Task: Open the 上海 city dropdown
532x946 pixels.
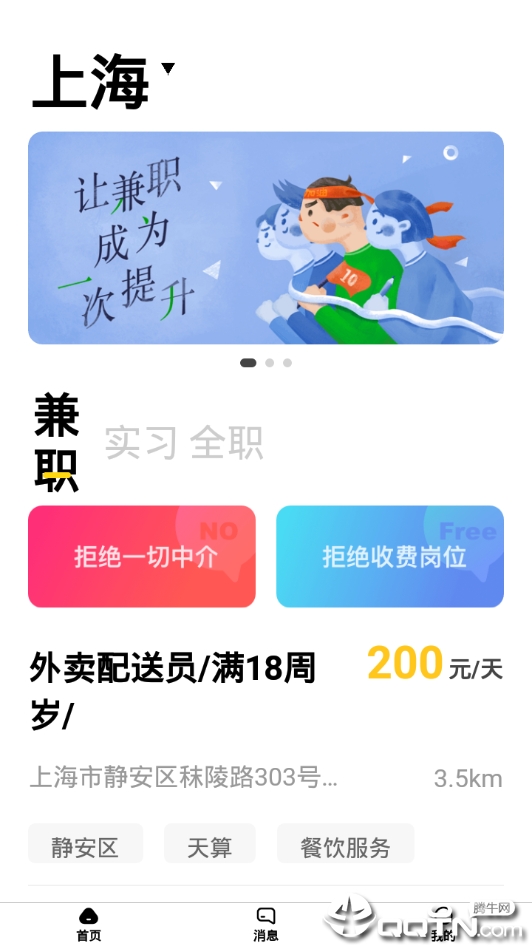Action: [103, 81]
